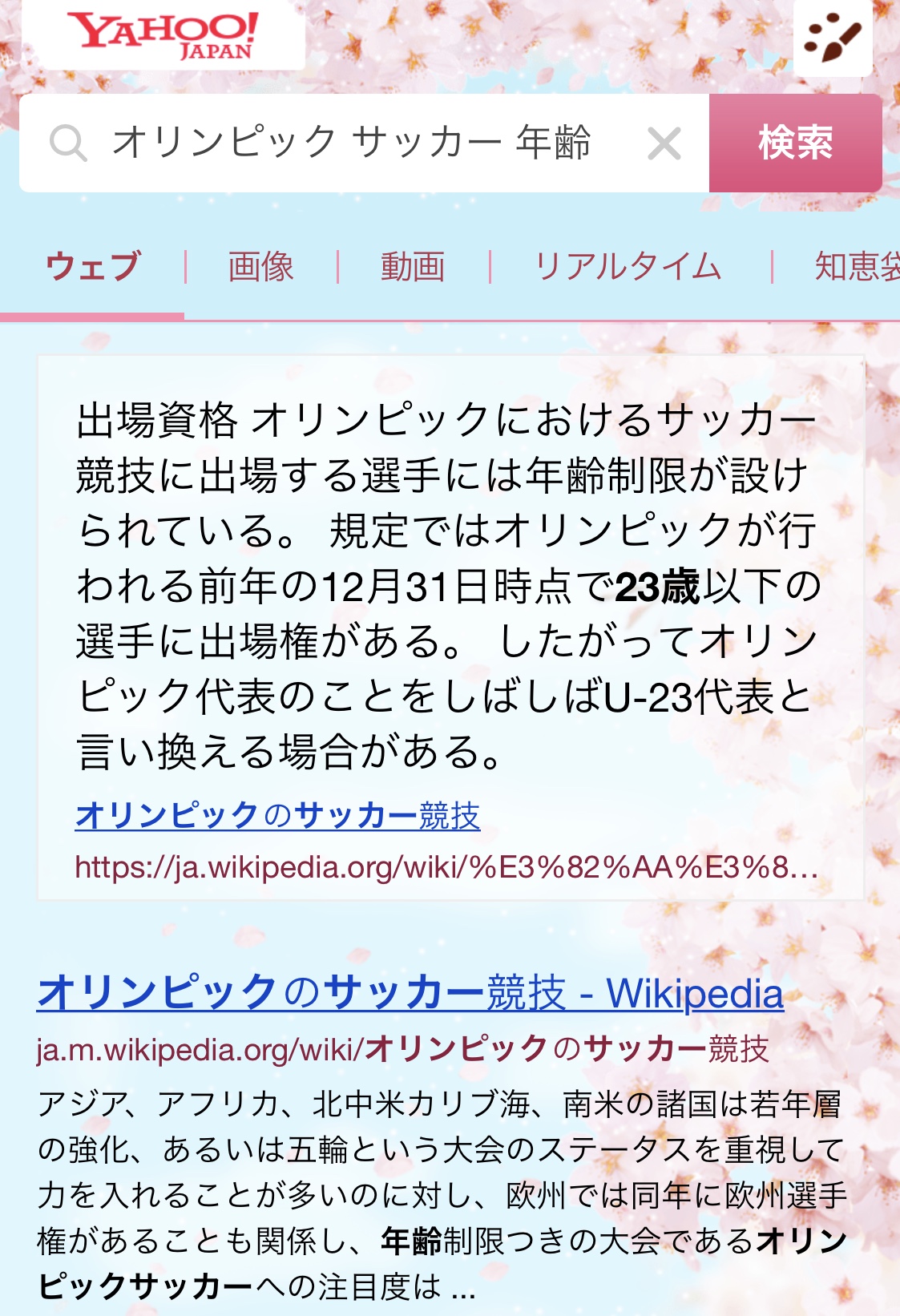
Task: Switch to the リアルタイム tab
Action: pos(628,266)
